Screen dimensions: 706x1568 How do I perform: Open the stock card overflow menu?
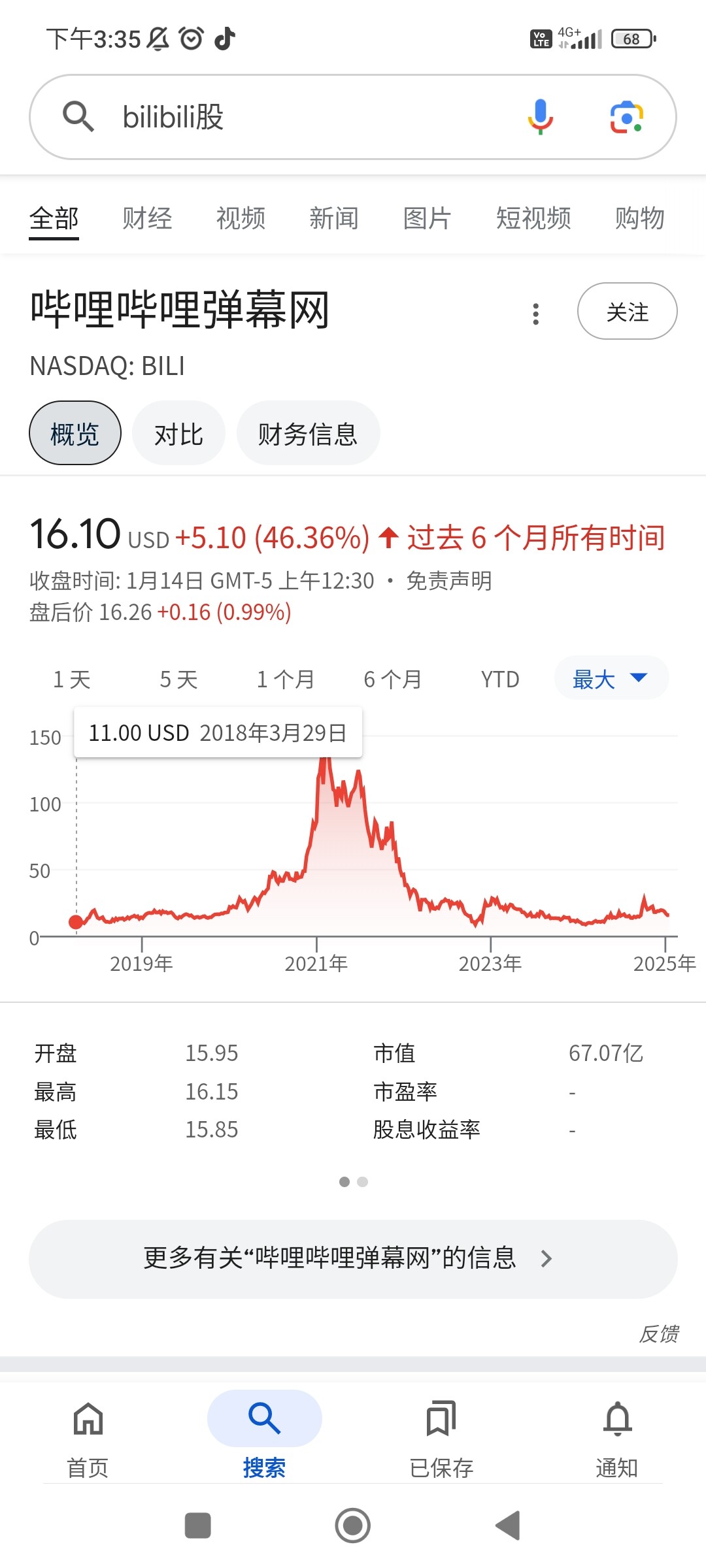[x=536, y=314]
